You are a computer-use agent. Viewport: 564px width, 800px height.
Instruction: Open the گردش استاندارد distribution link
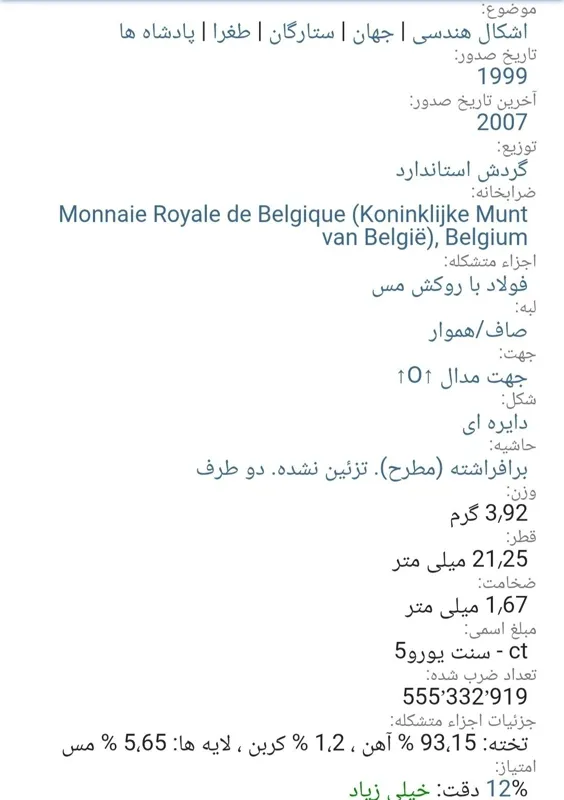(461, 169)
